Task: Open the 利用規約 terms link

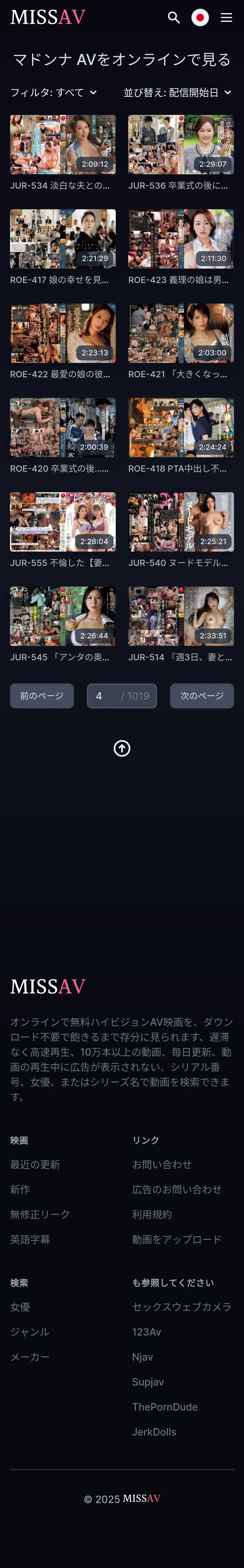Action: click(x=152, y=1214)
